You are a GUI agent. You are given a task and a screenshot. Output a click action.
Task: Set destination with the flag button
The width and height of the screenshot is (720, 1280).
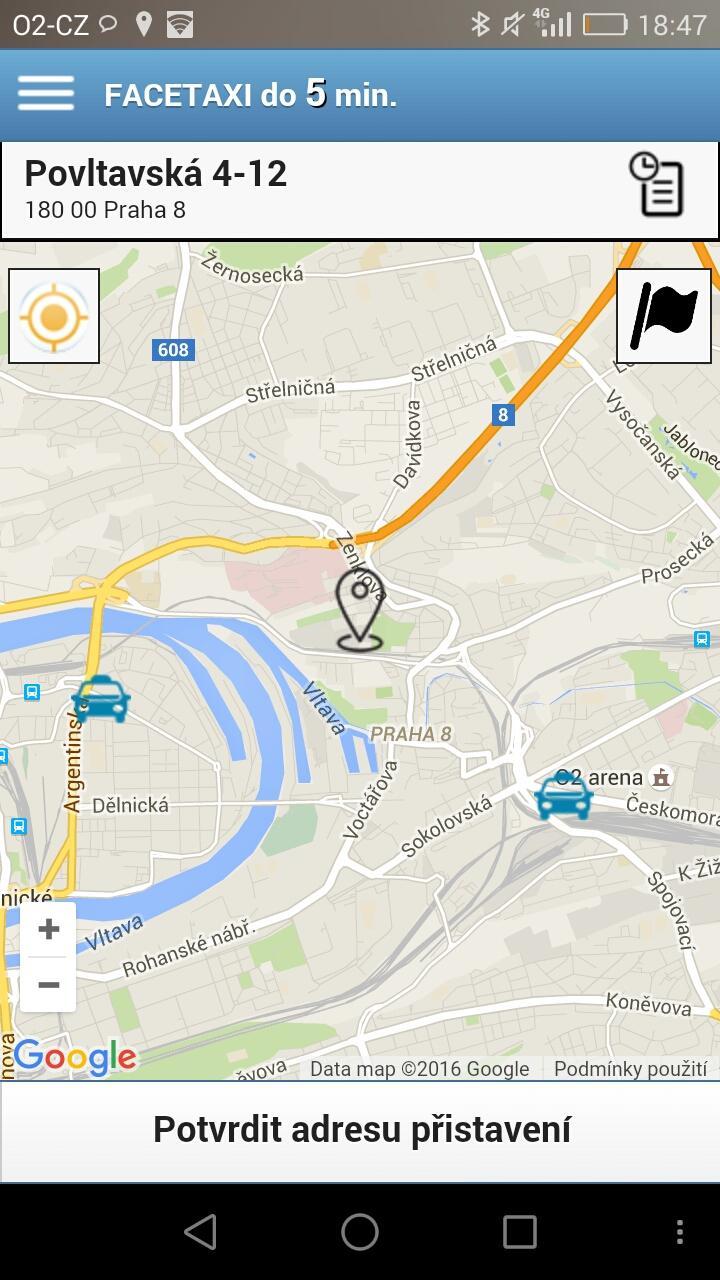pyautogui.click(x=663, y=316)
